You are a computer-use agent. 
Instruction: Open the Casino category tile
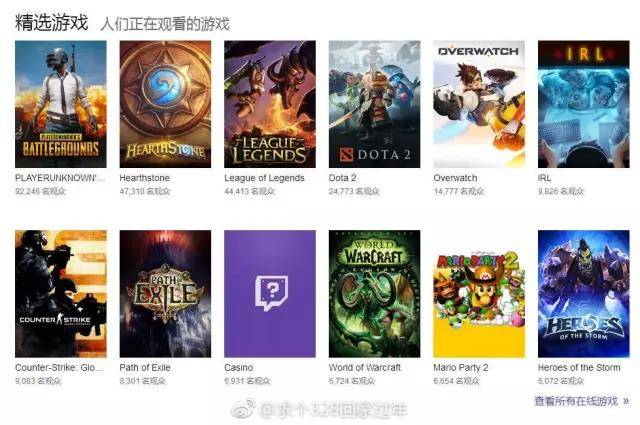click(x=270, y=293)
